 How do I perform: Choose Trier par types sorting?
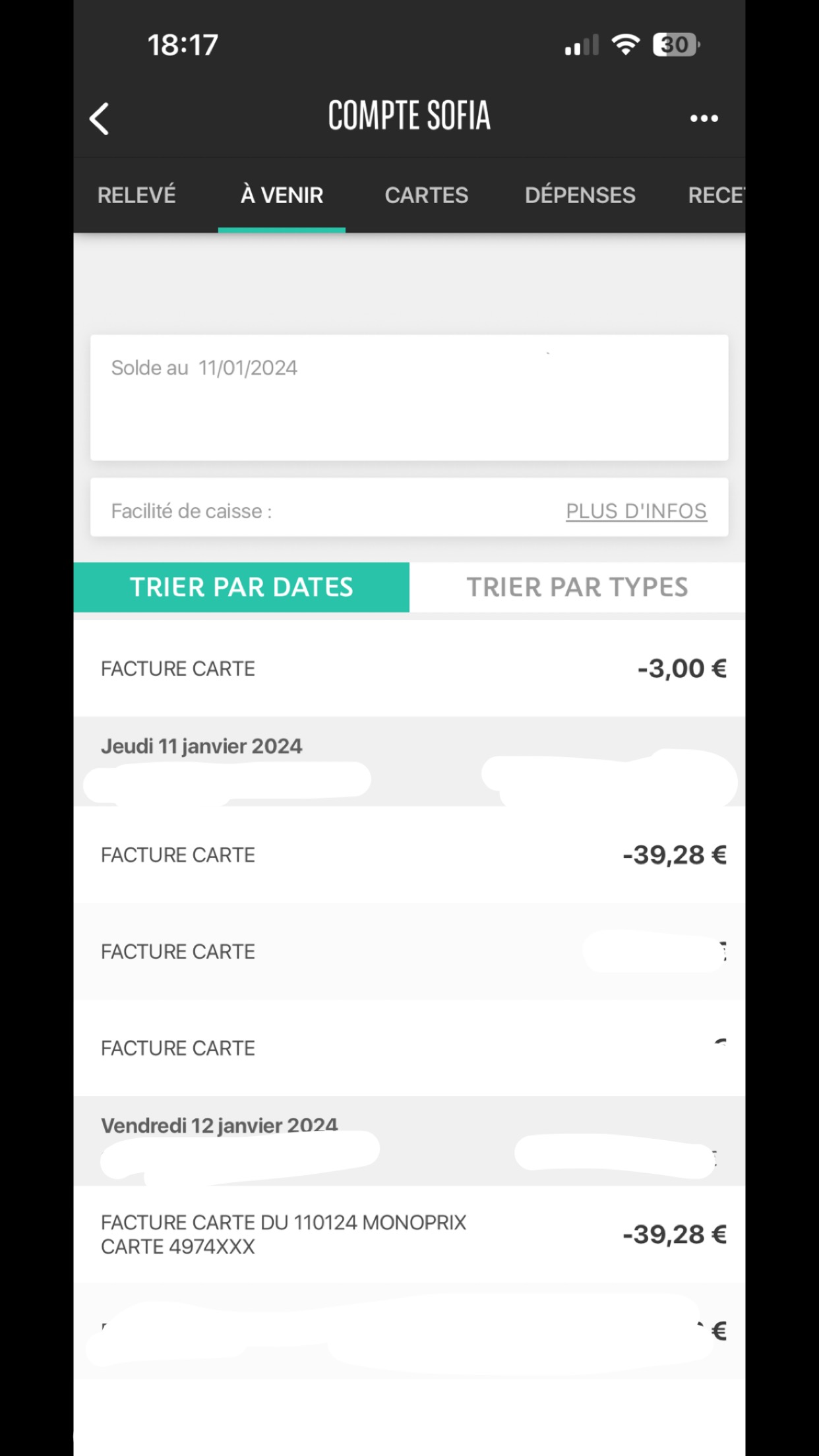[x=577, y=587]
